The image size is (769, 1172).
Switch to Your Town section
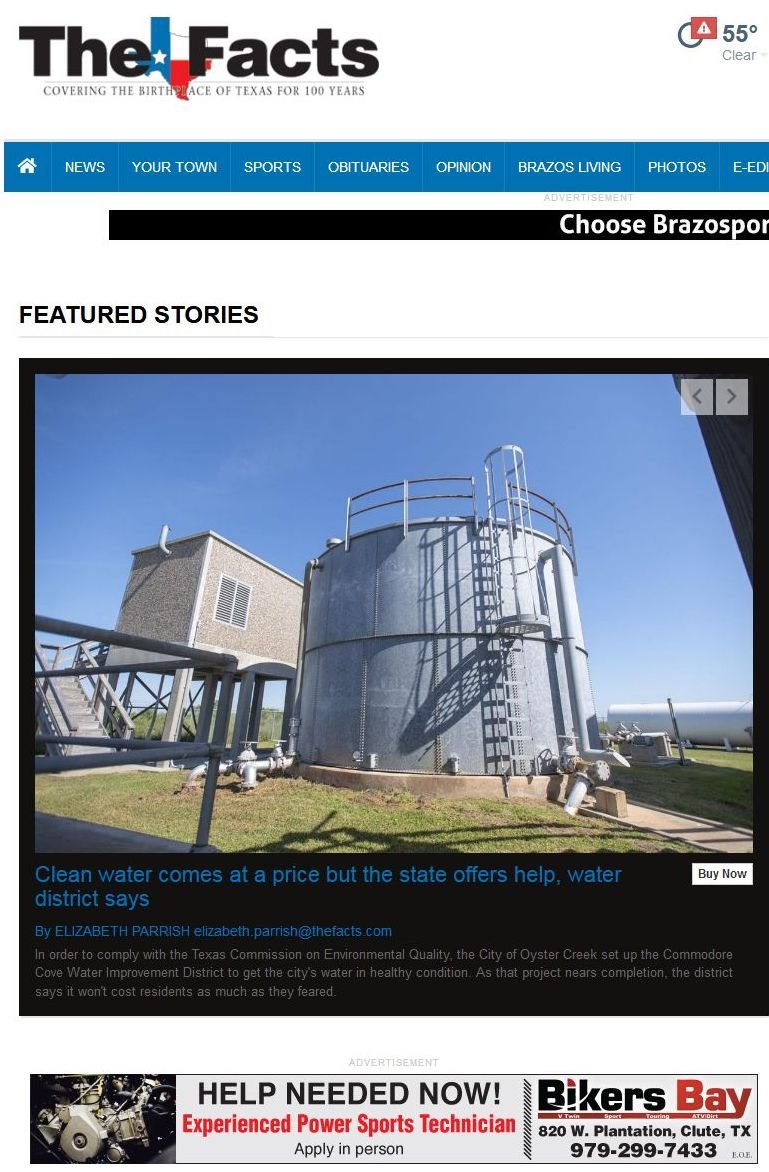tap(174, 167)
